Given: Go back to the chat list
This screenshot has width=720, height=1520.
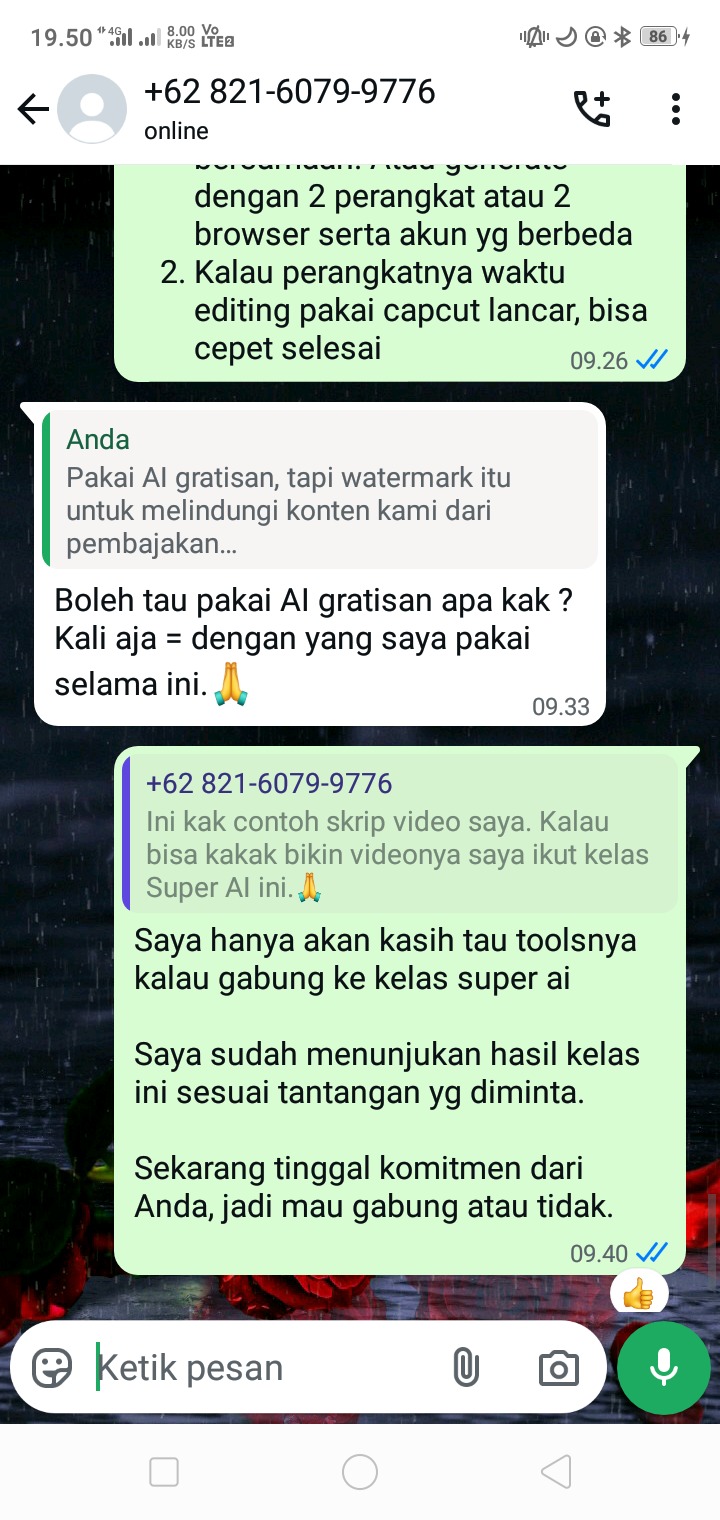Looking at the screenshot, I should (x=33, y=110).
